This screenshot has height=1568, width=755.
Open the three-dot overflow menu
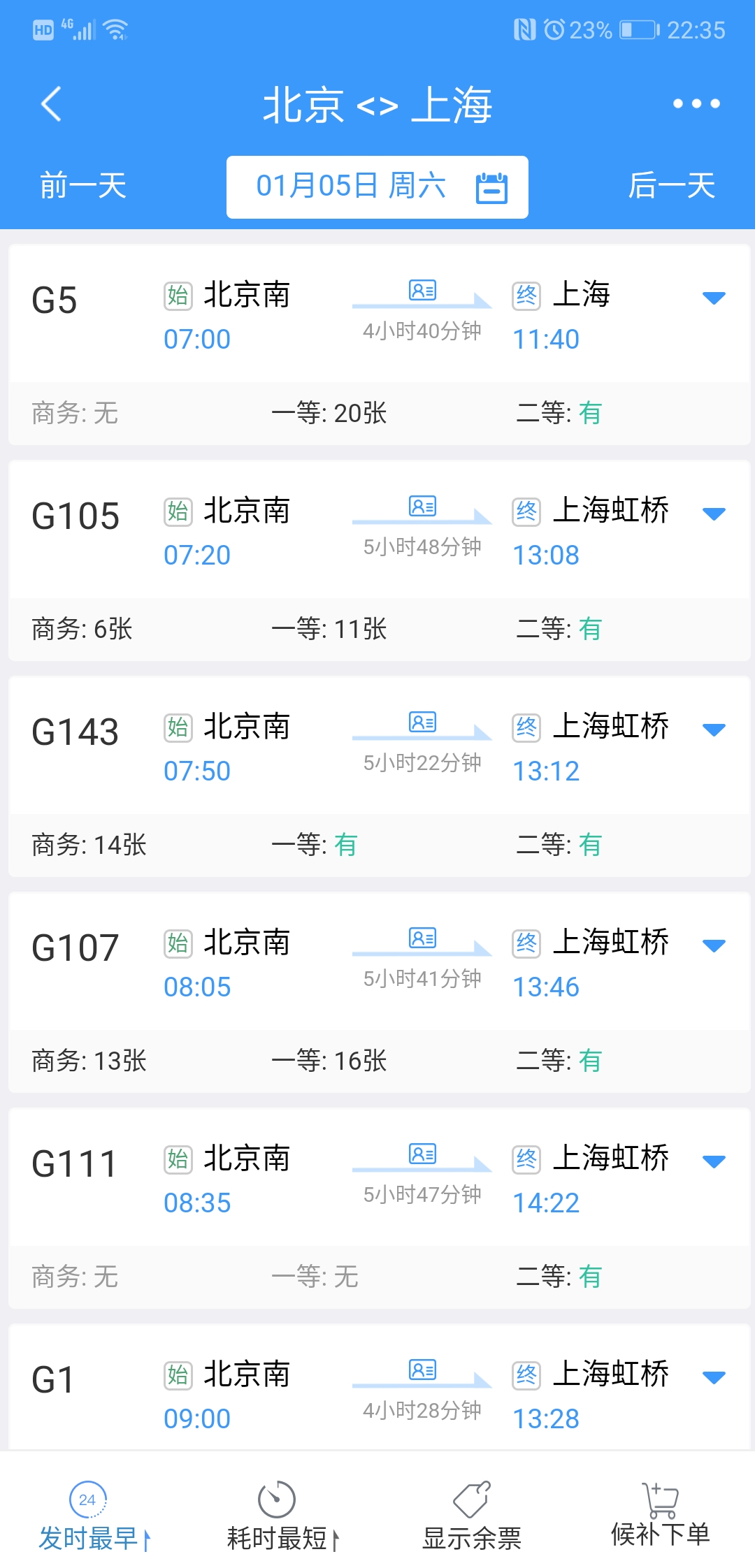pyautogui.click(x=696, y=104)
